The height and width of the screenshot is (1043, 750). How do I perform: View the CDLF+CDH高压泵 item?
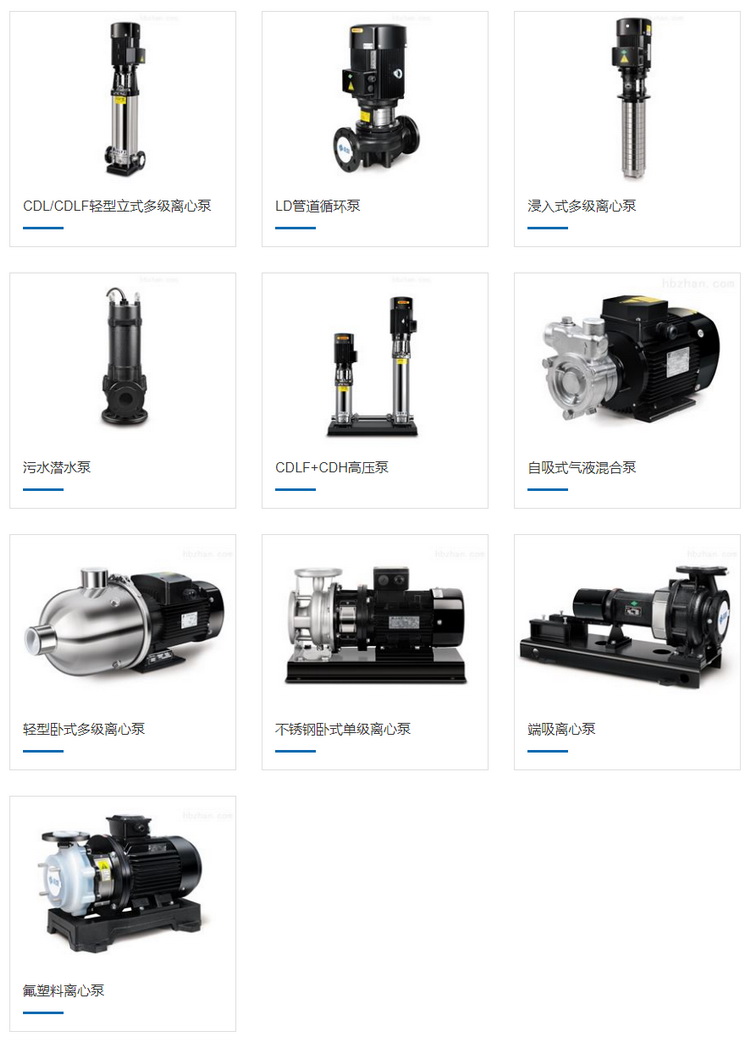click(x=375, y=390)
